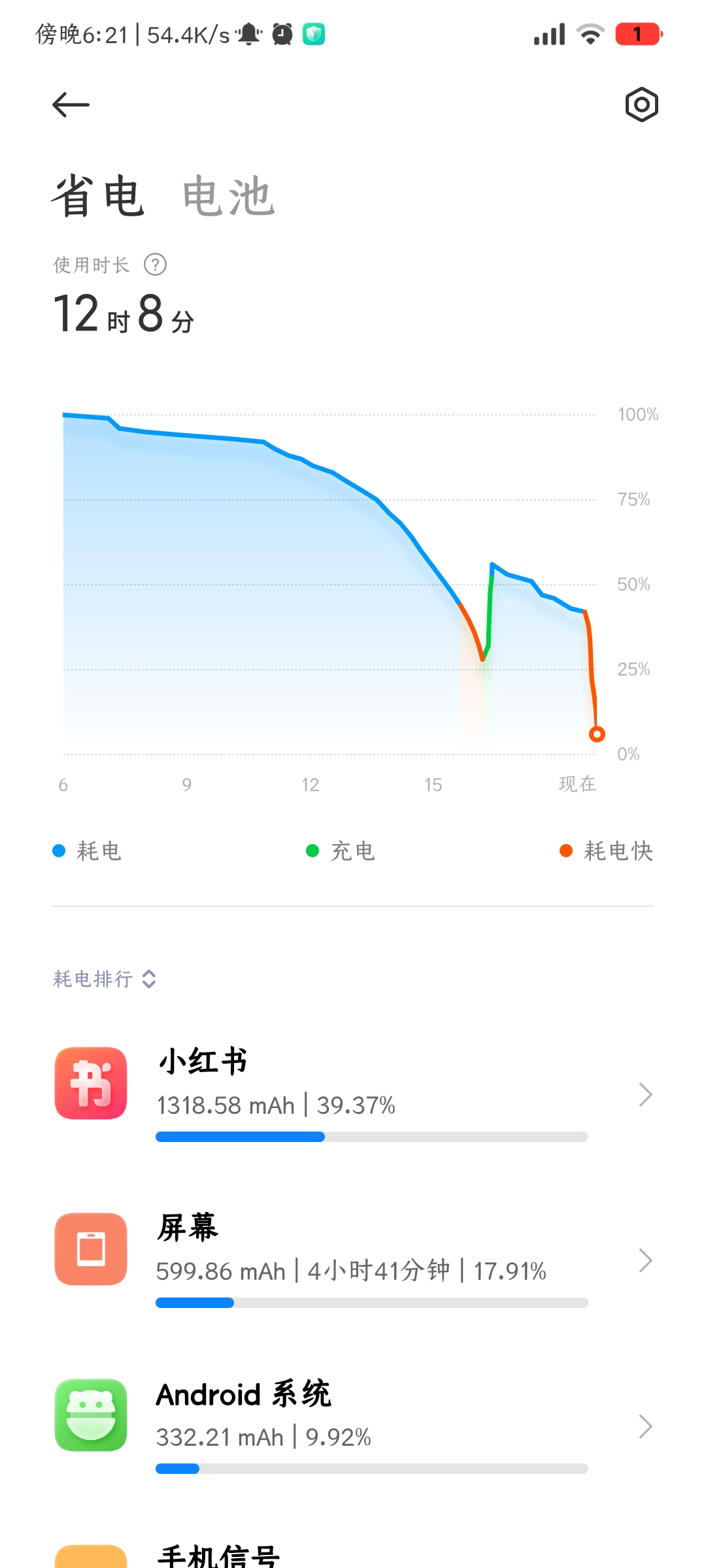Tap the help icon beside 使用时长

coord(156,265)
